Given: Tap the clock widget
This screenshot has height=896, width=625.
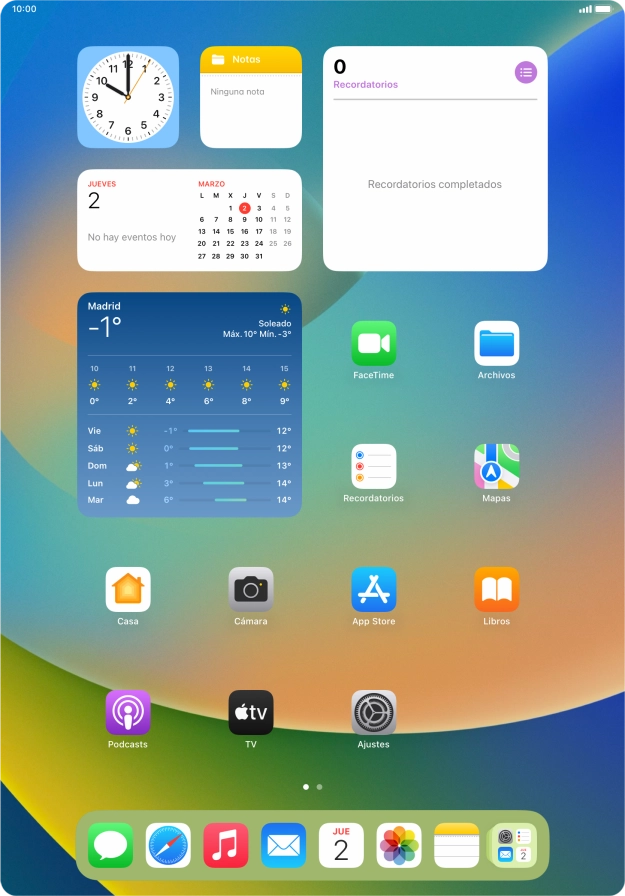Looking at the screenshot, I should click(x=128, y=97).
